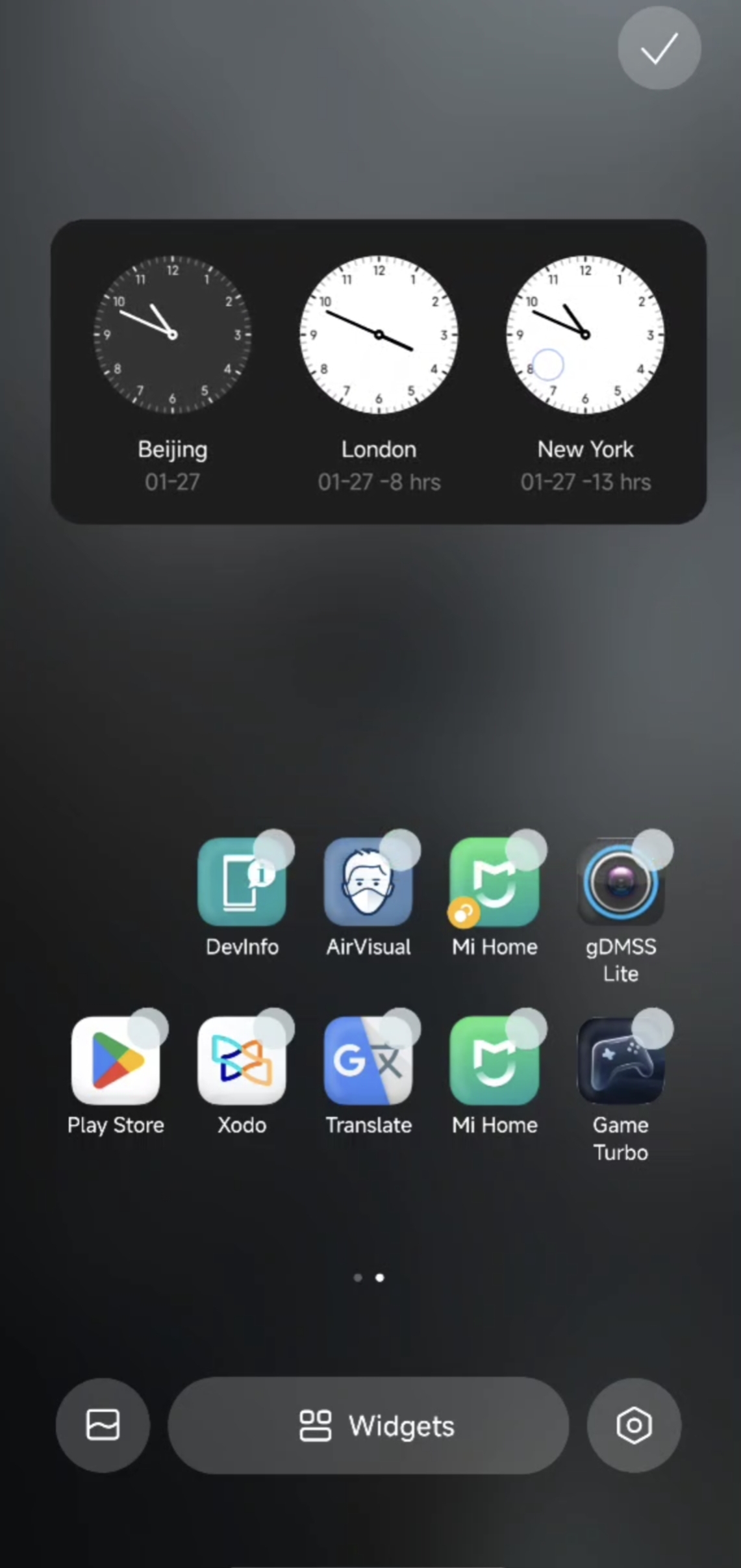This screenshot has height=1568, width=741.
Task: Tap the world clock widget
Action: [379, 372]
